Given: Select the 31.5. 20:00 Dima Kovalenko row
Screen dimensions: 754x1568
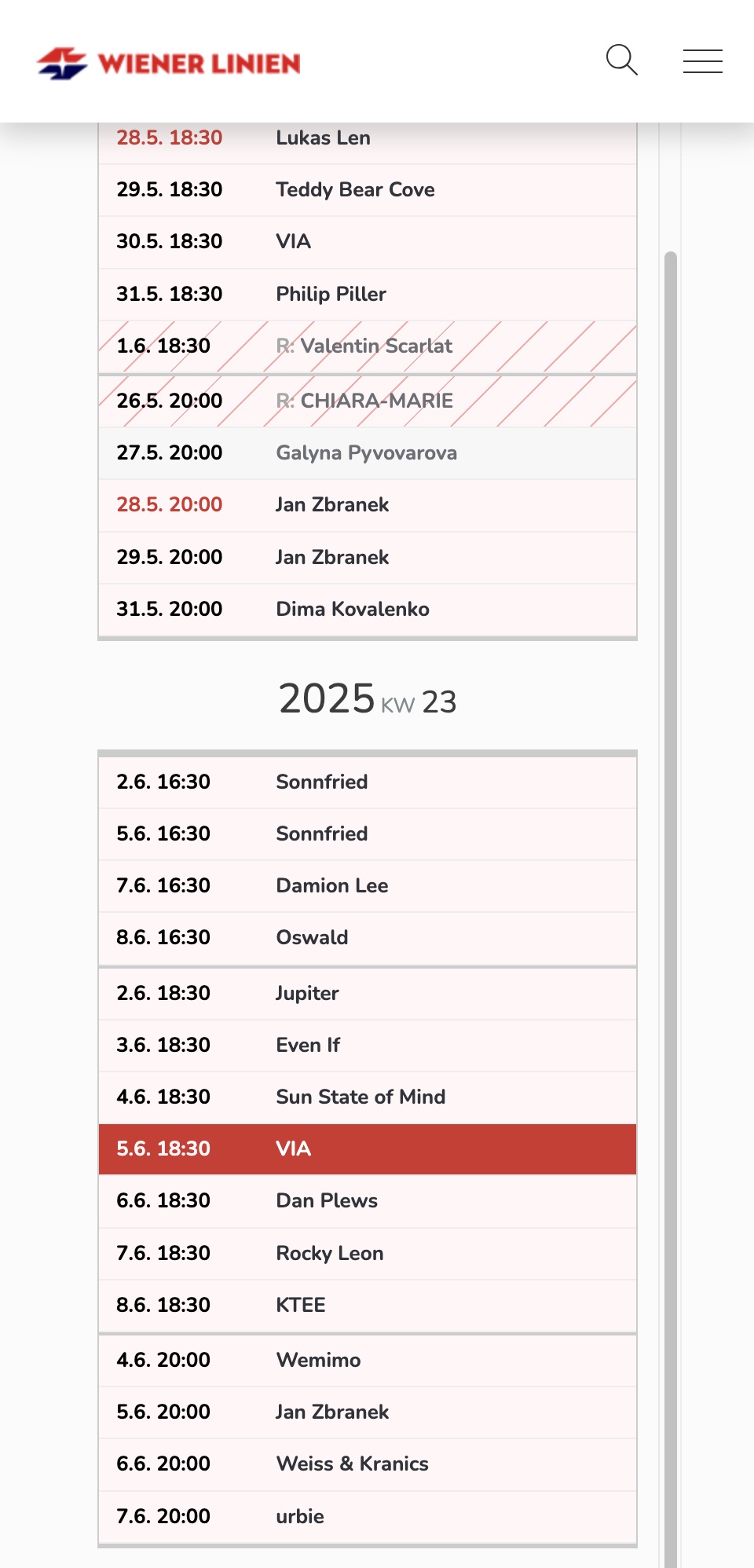Looking at the screenshot, I should (367, 609).
